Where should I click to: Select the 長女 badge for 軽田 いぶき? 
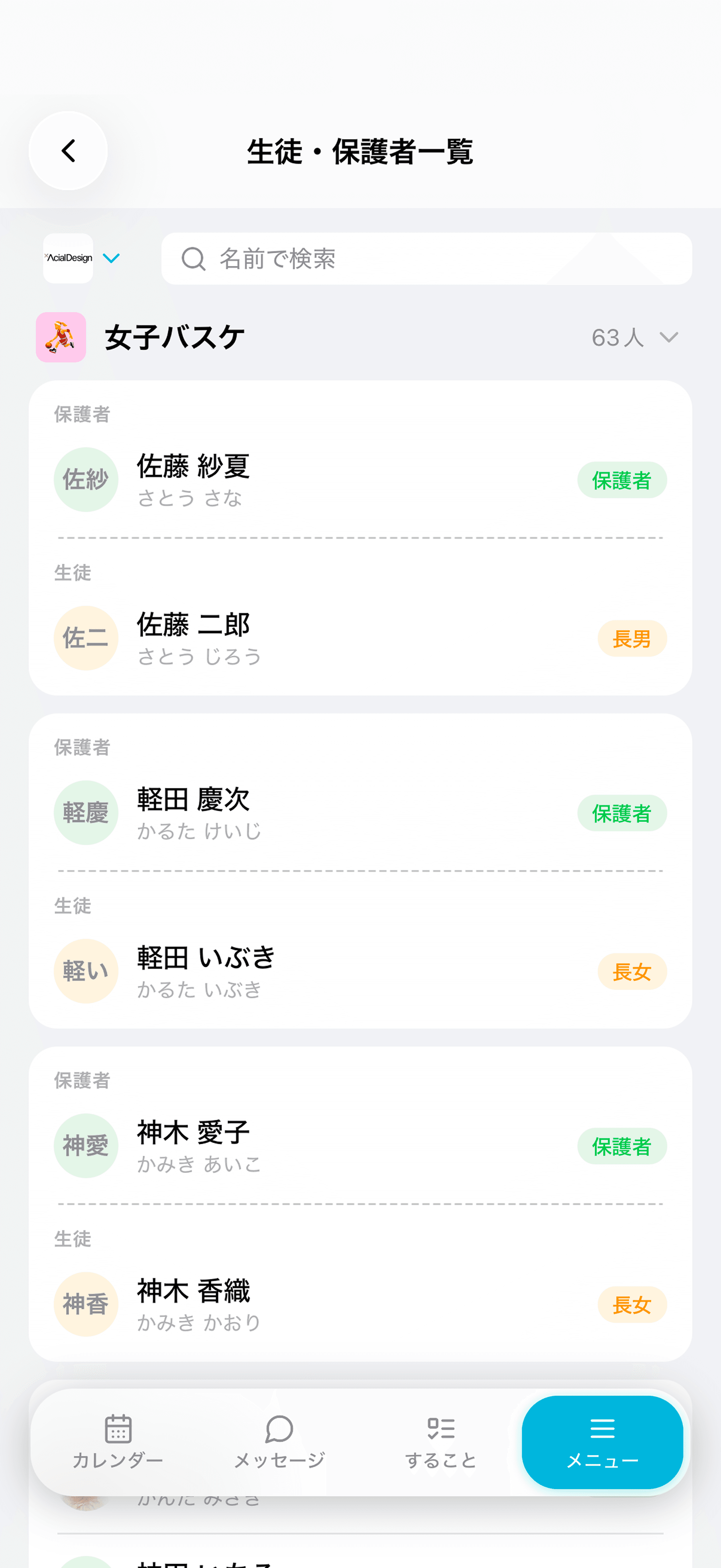[x=632, y=972]
